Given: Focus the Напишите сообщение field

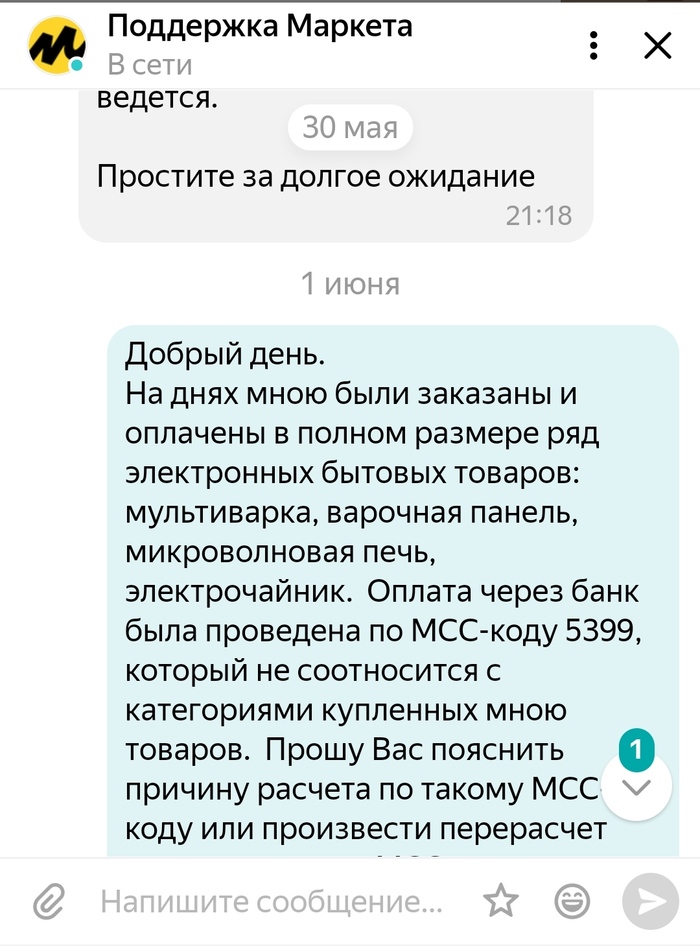Looking at the screenshot, I should click(270, 903).
